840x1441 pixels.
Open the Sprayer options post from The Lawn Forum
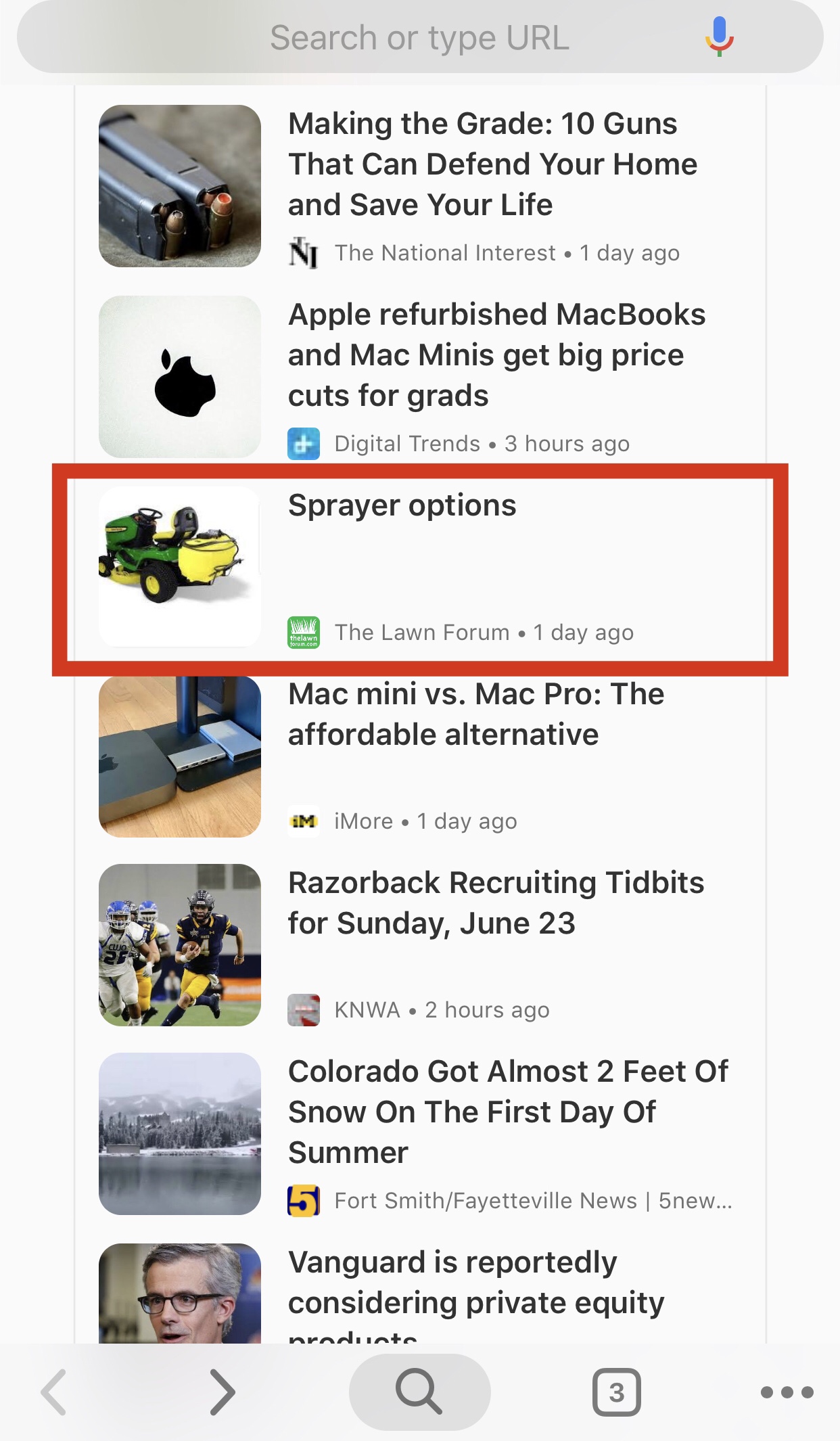pos(419,568)
